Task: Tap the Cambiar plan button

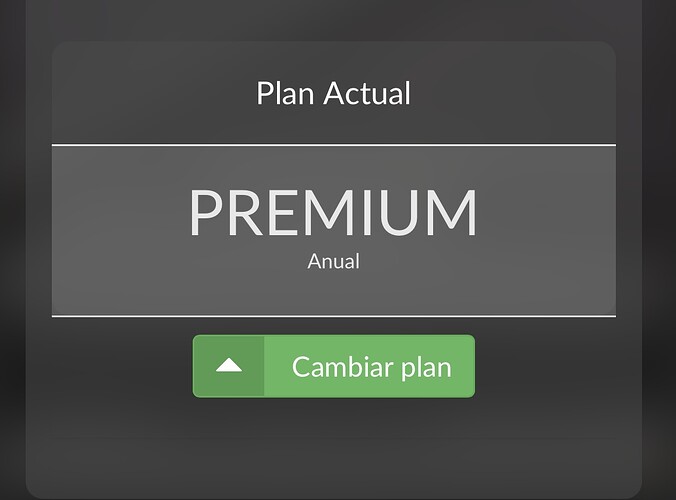Action: [x=334, y=366]
